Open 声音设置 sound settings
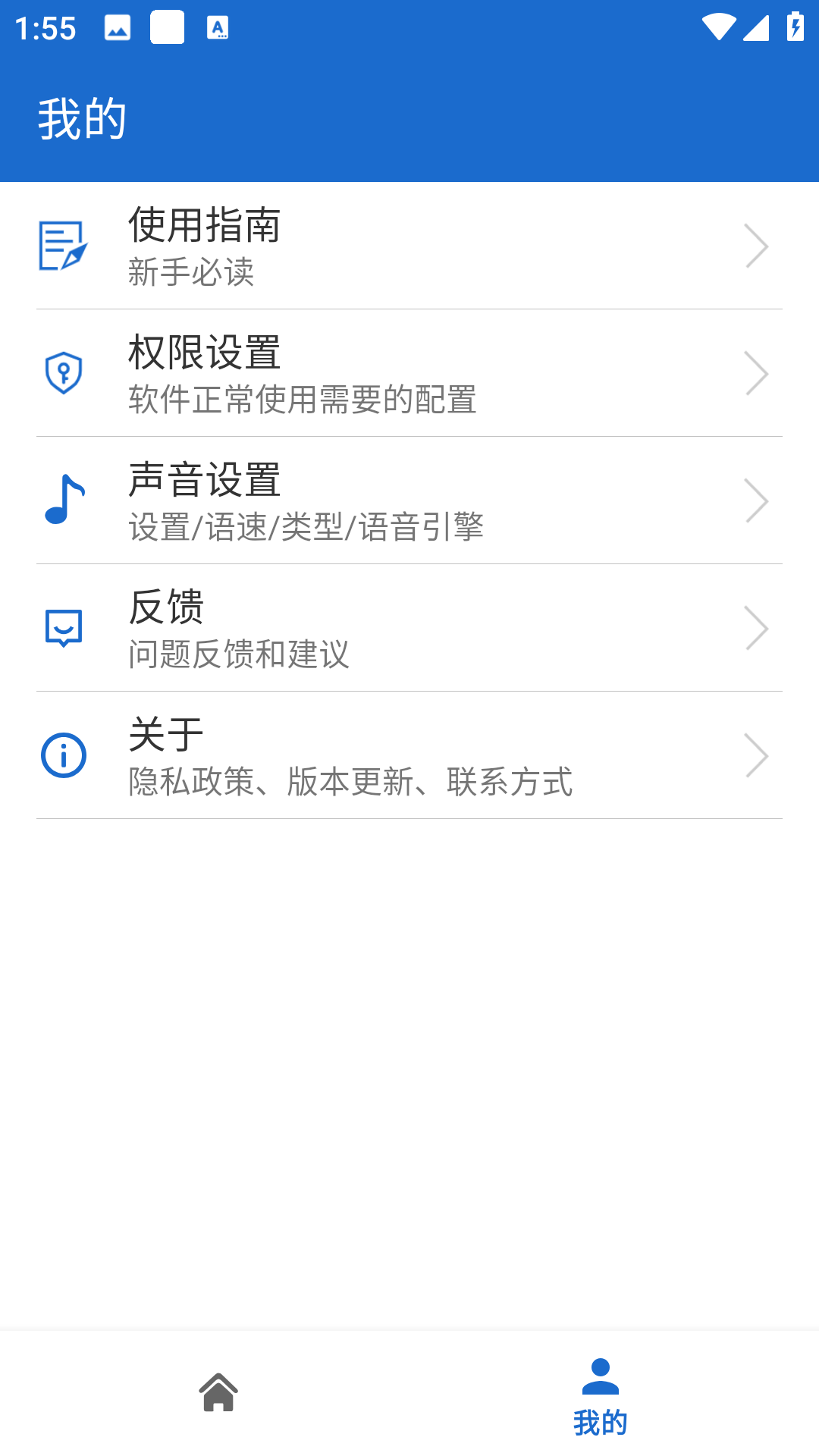 409,500
